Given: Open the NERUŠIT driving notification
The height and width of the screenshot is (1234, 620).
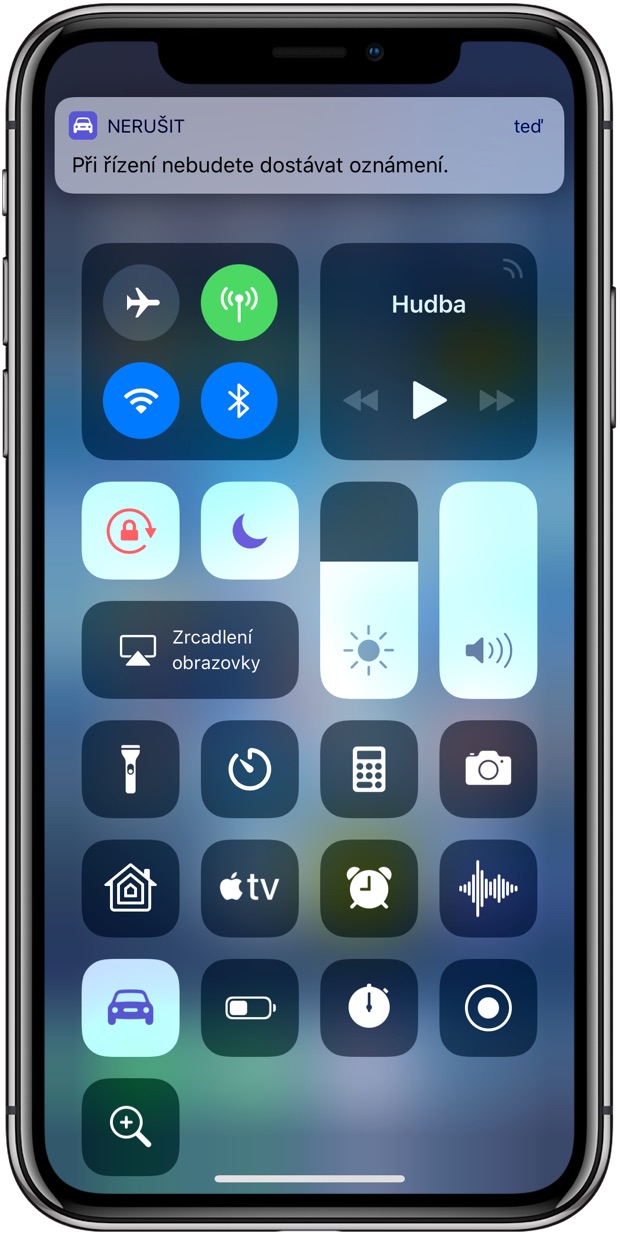Looking at the screenshot, I should pos(309,145).
